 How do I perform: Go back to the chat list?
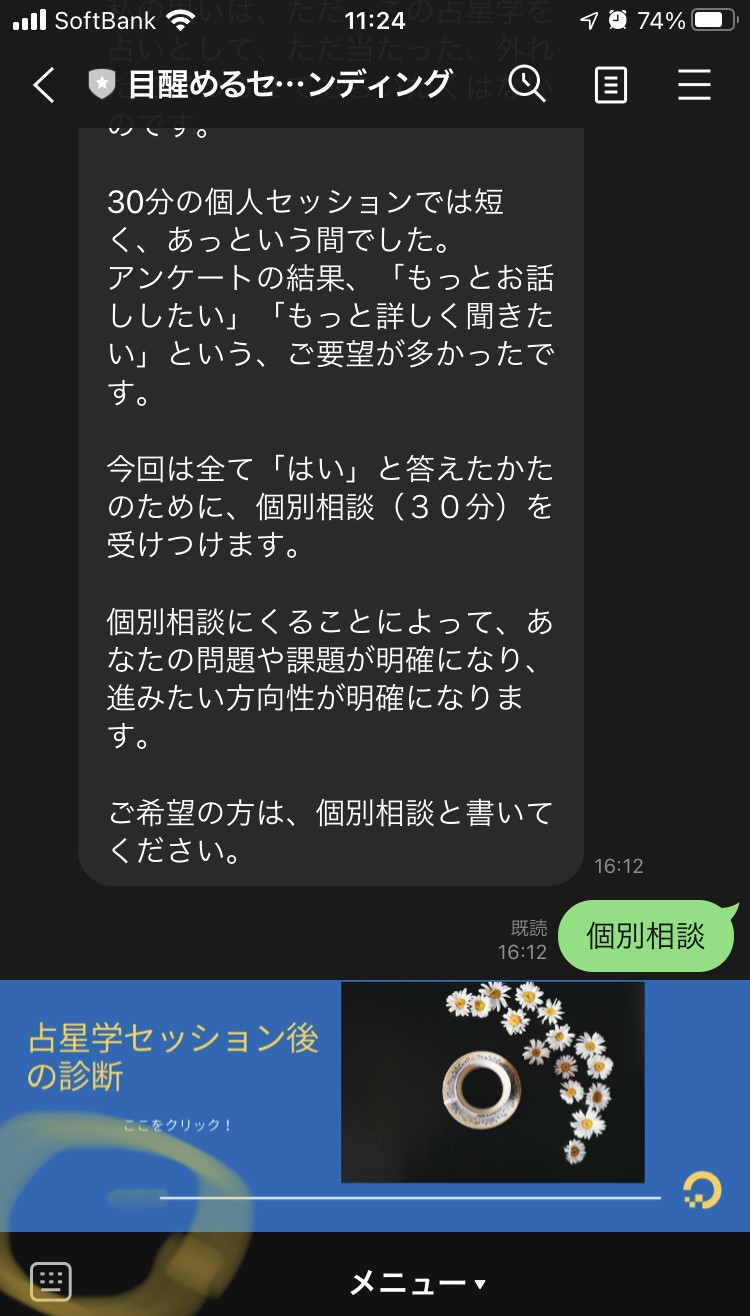43,86
